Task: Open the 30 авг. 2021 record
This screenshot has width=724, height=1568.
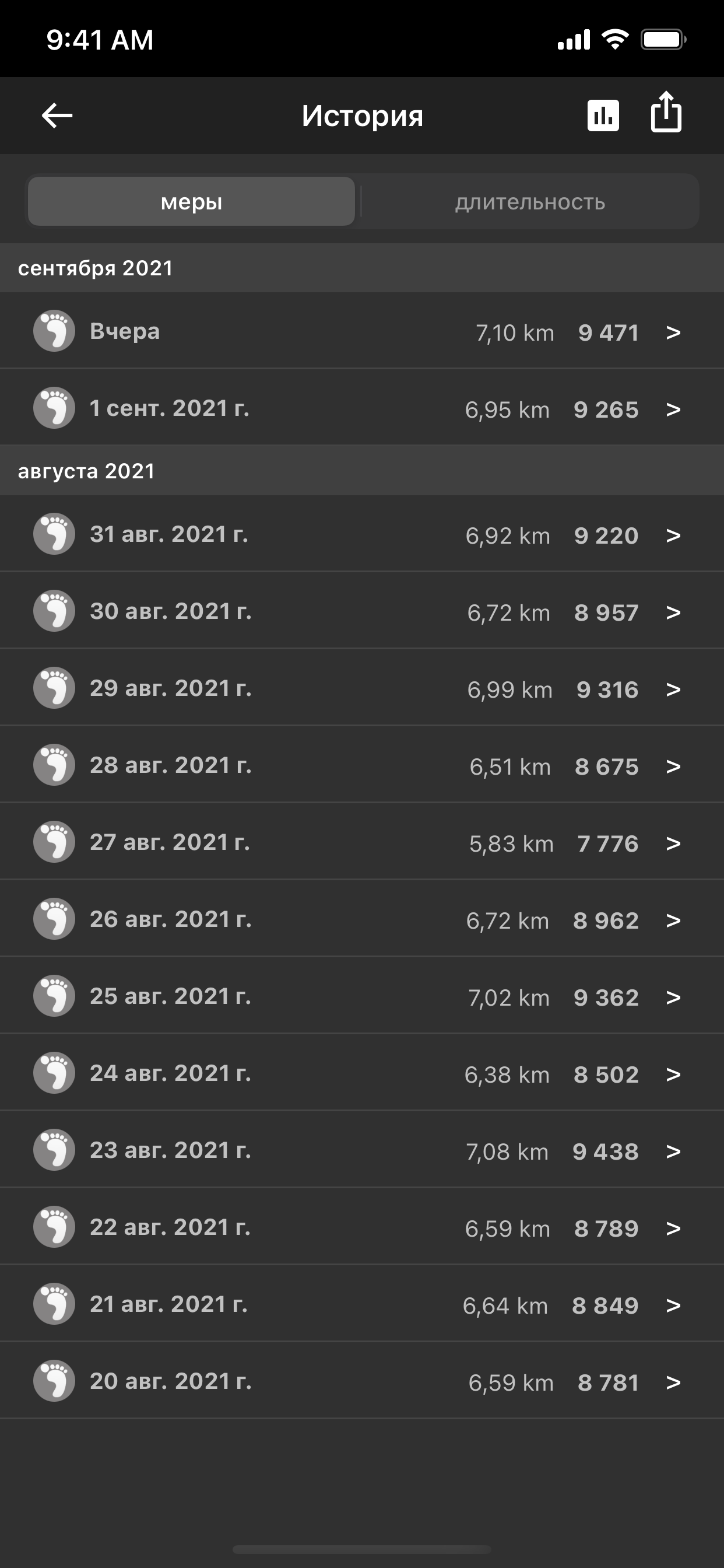Action: coord(362,611)
